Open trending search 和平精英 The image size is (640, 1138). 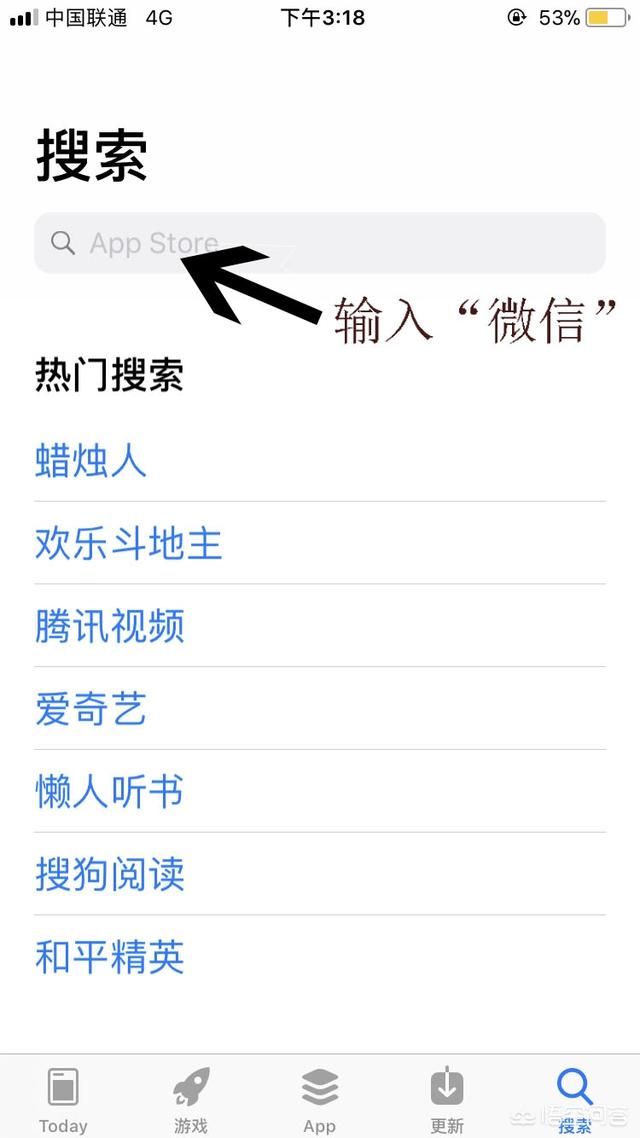110,958
